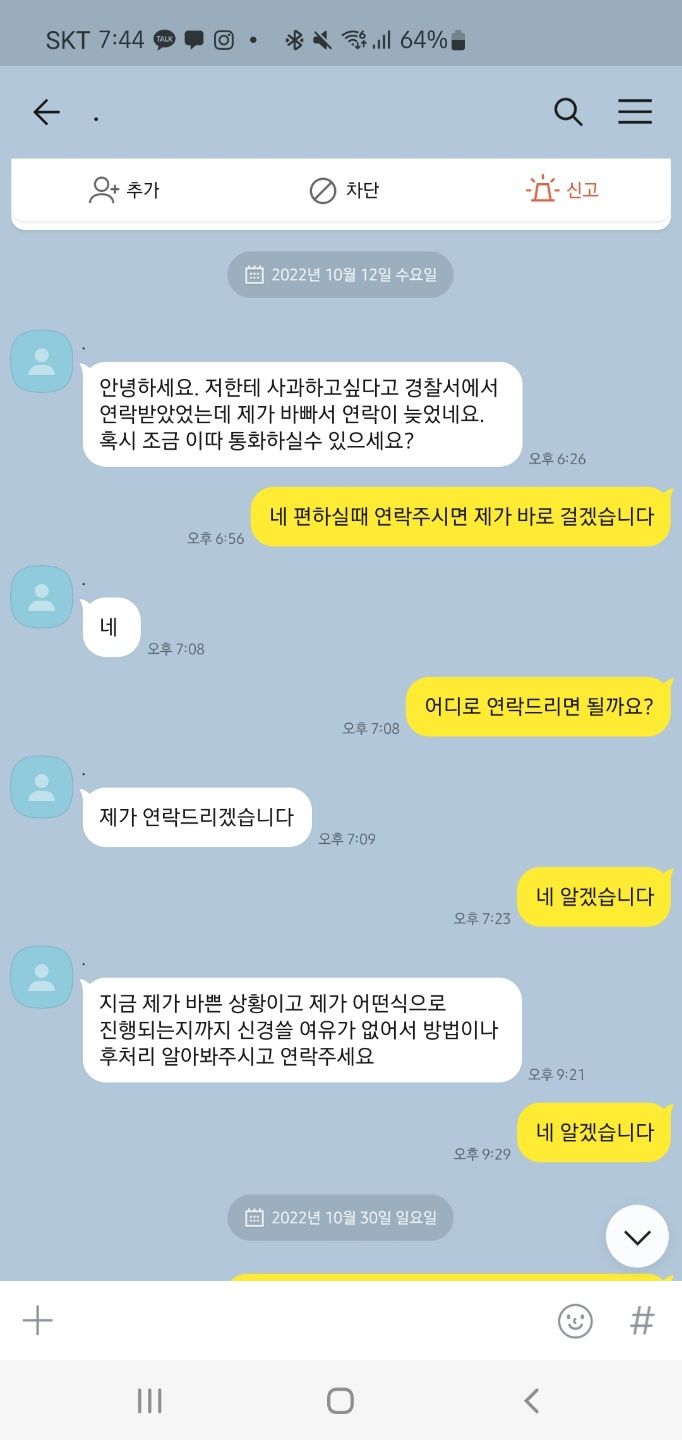Add this sender as a friend (추가)

click(x=124, y=190)
